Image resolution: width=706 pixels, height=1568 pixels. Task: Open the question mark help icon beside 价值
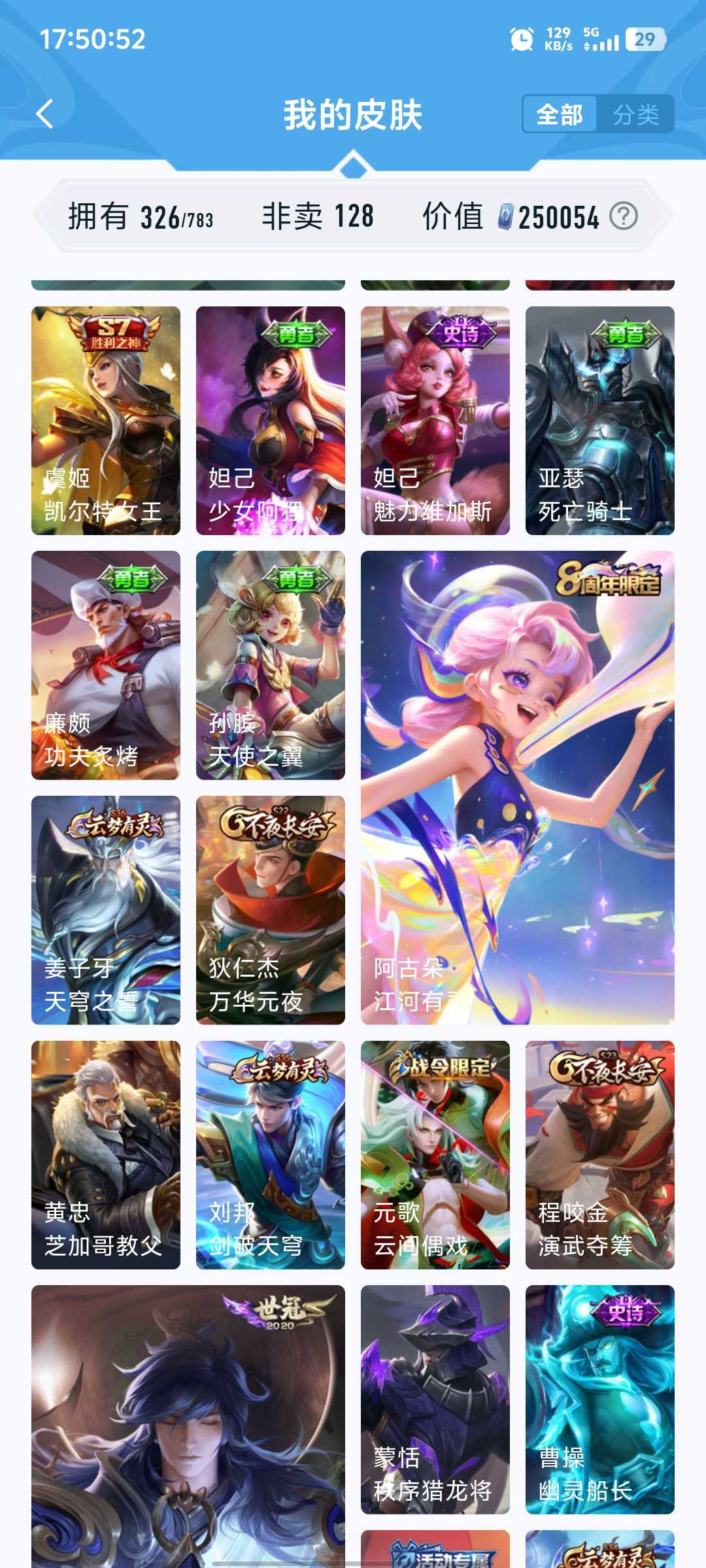pyautogui.click(x=623, y=216)
